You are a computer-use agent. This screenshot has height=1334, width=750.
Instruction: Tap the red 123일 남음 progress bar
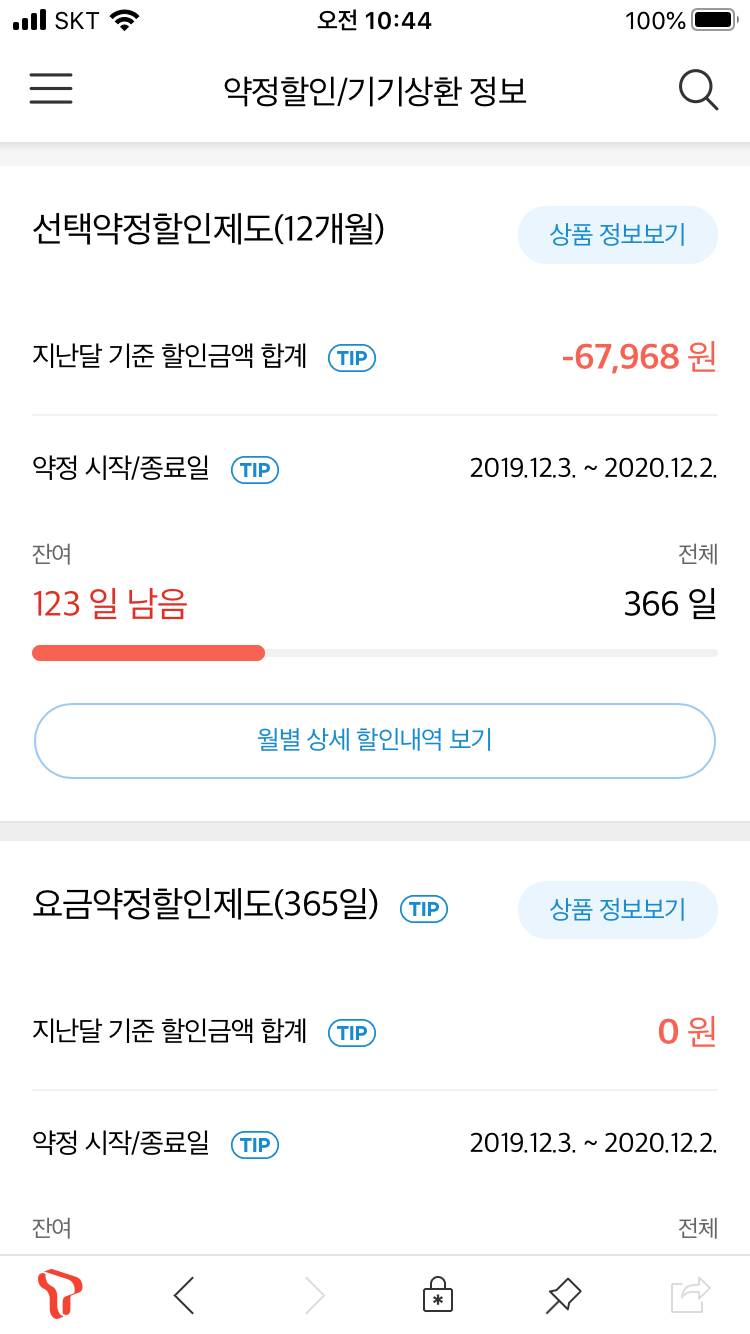(x=148, y=652)
